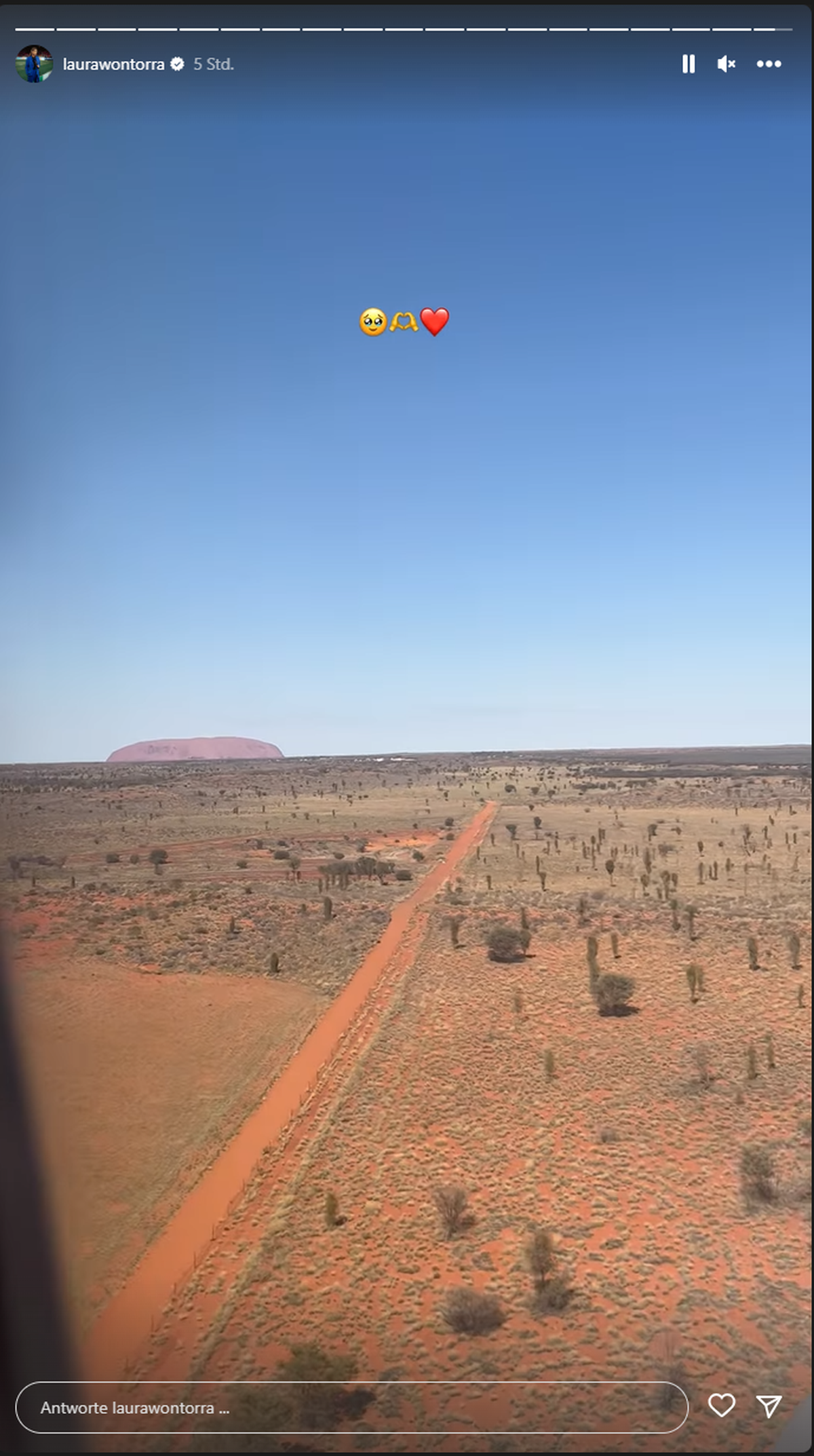Pause the story playback

click(x=688, y=64)
